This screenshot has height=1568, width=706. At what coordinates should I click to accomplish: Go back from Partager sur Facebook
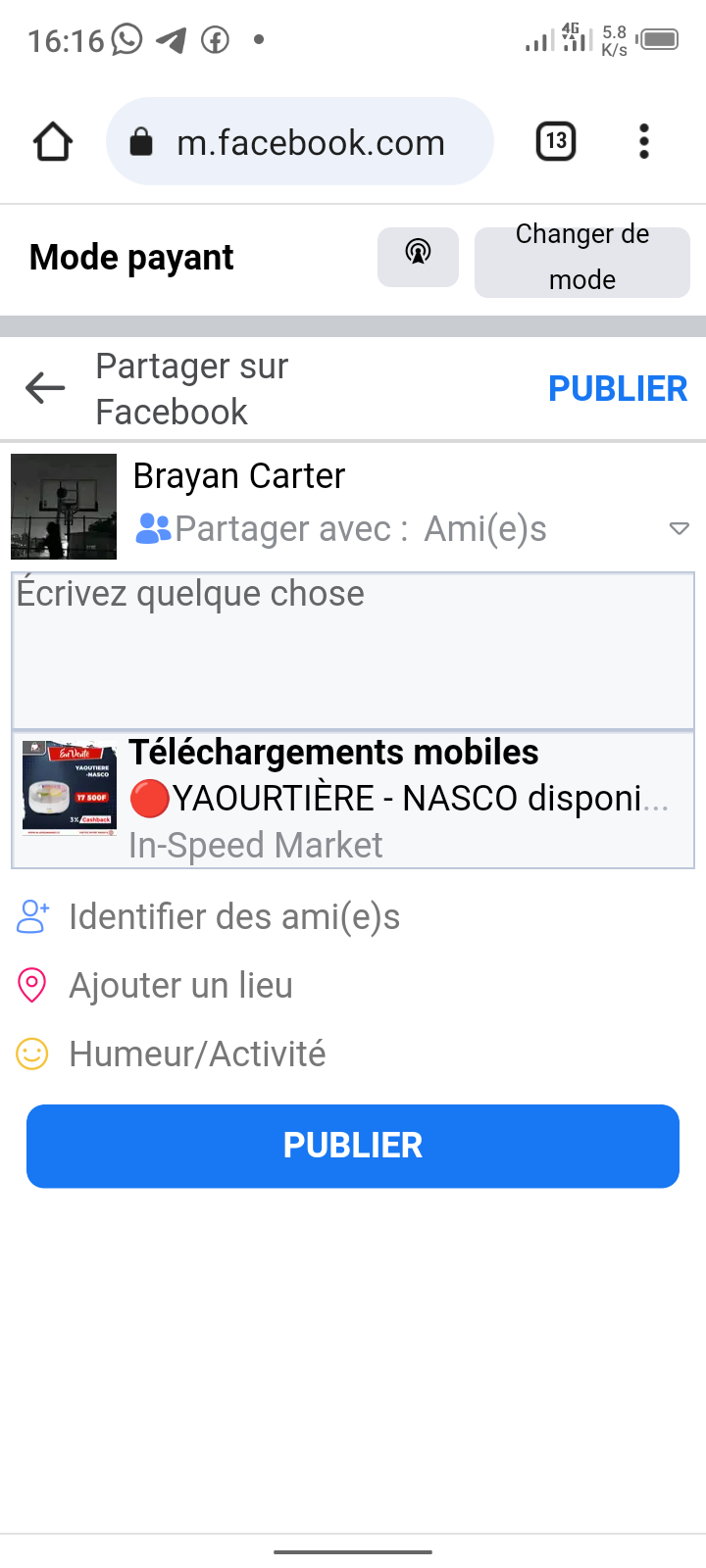pyautogui.click(x=45, y=388)
